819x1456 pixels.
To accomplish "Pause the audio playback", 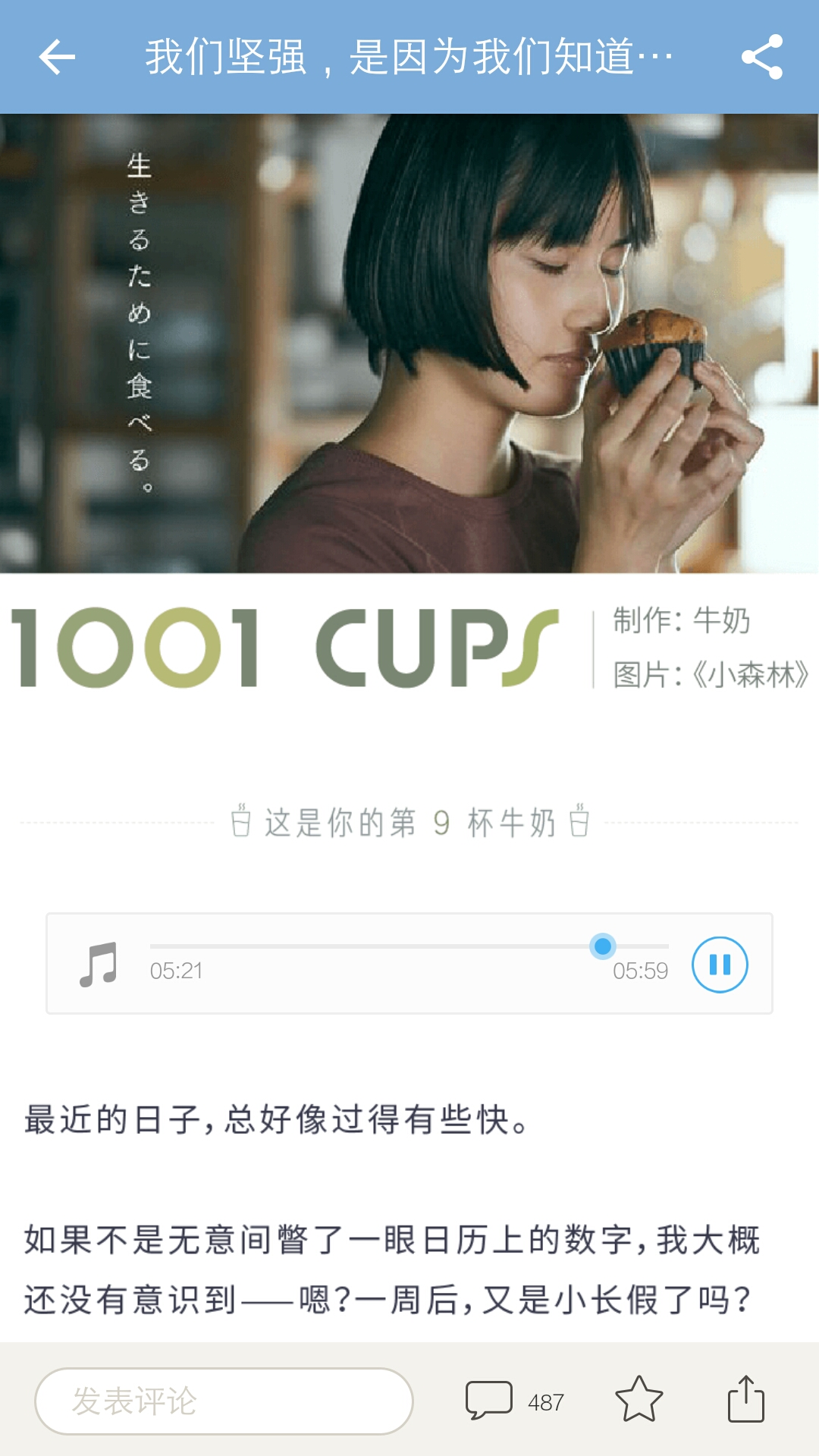I will point(720,965).
